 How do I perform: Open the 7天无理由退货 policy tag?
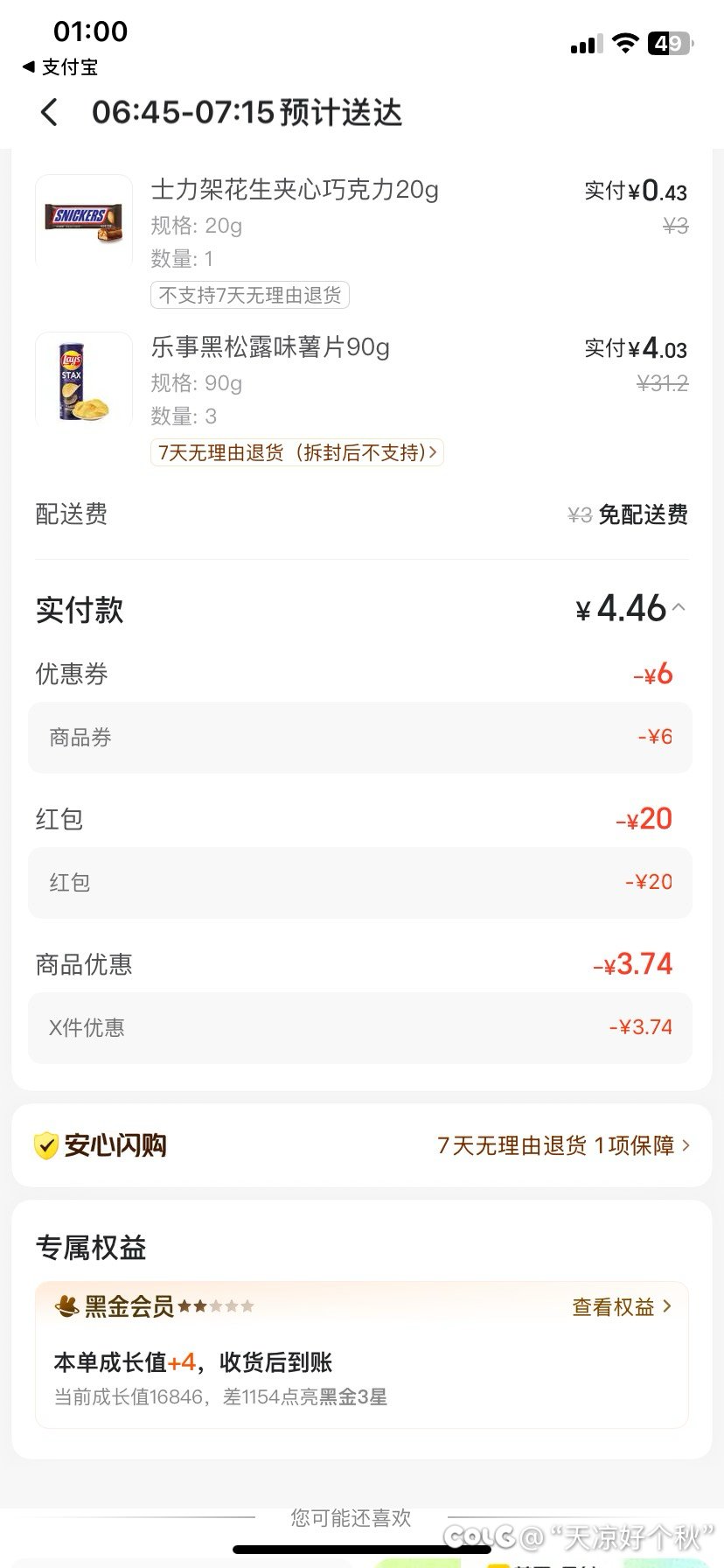[x=296, y=452]
